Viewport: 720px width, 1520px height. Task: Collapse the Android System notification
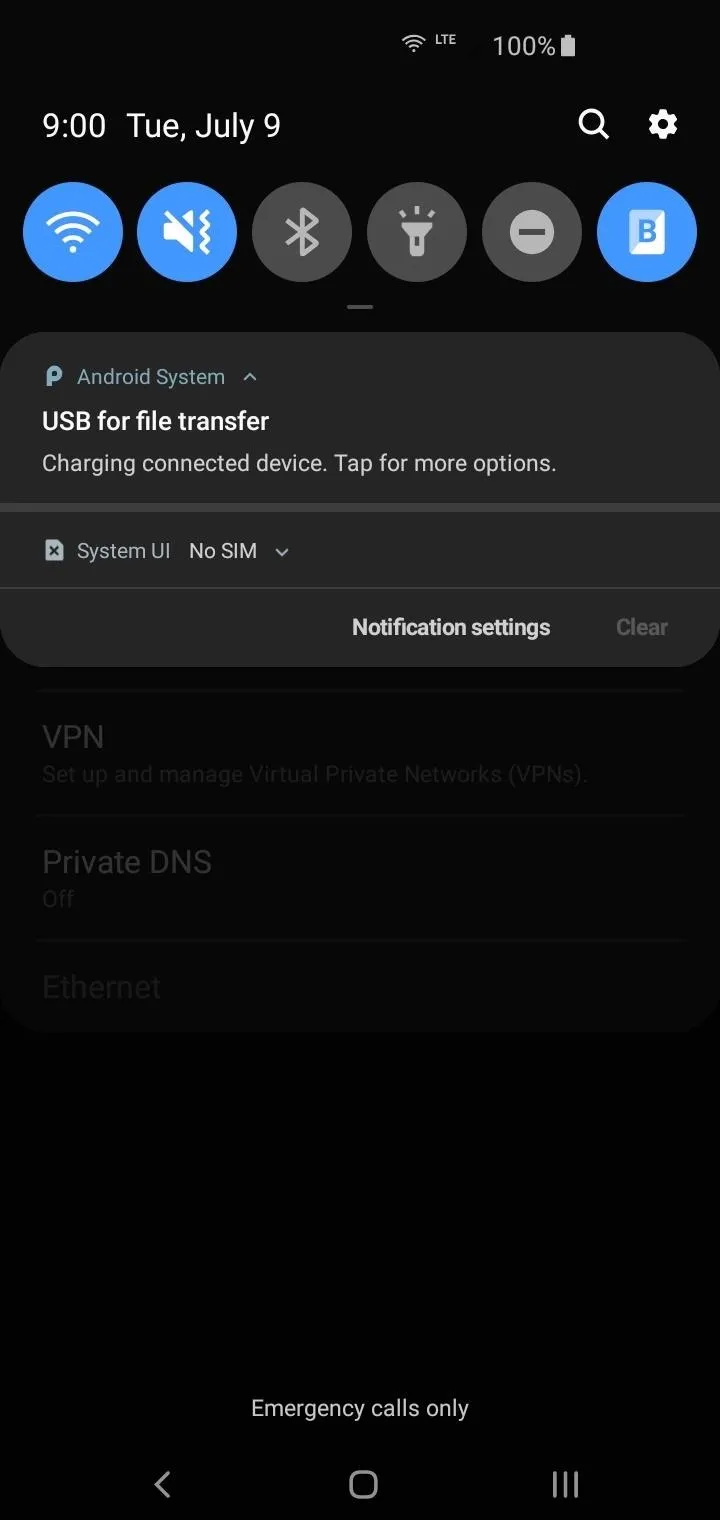click(250, 377)
